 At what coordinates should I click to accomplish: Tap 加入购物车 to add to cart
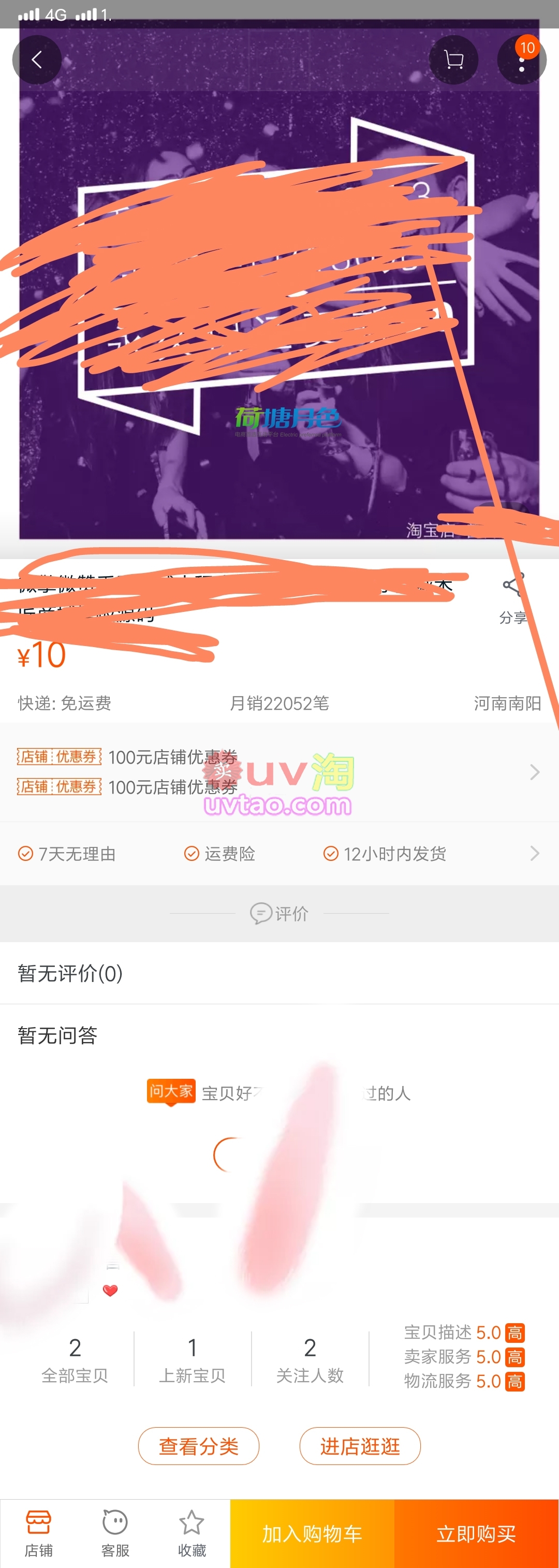pos(312,1533)
